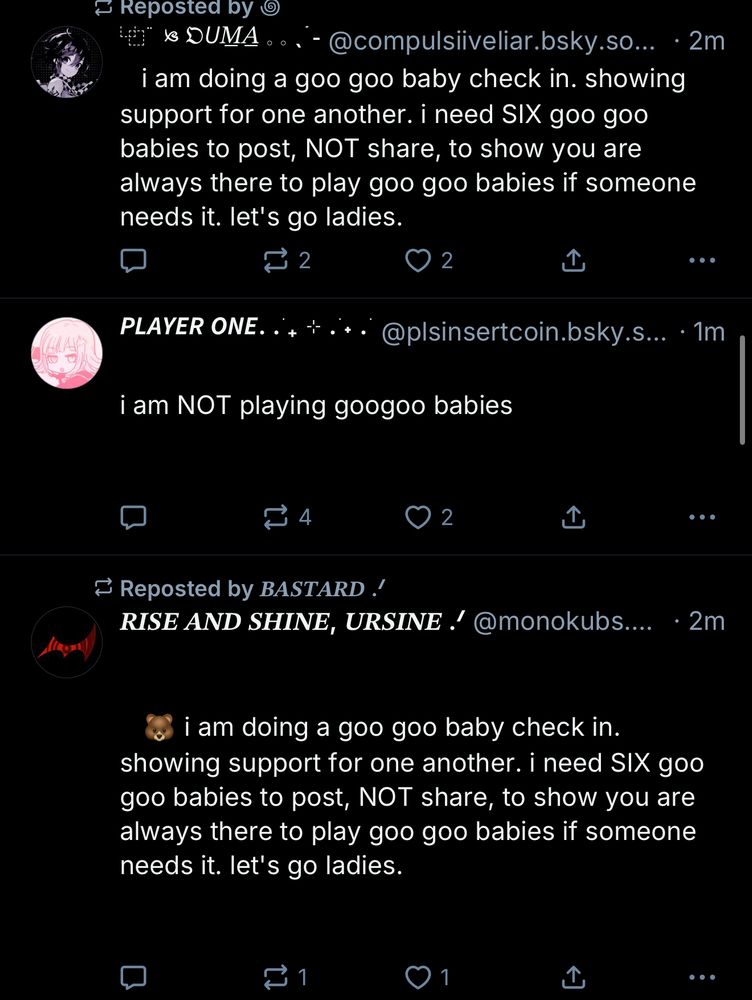This screenshot has height=1000, width=752.
Task: Like the compulsiiveliar post
Action: pos(417,261)
